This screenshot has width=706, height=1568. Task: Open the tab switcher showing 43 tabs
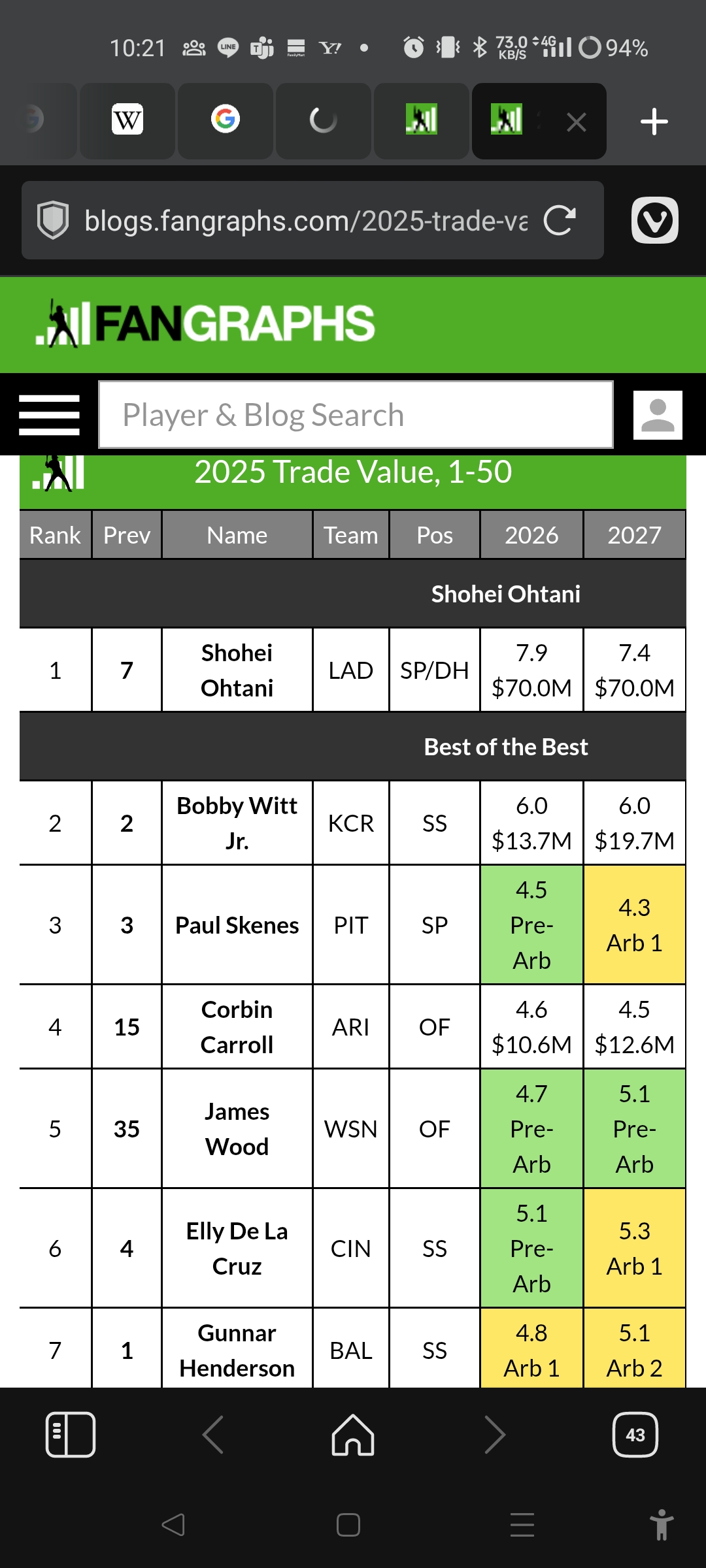click(x=635, y=1435)
